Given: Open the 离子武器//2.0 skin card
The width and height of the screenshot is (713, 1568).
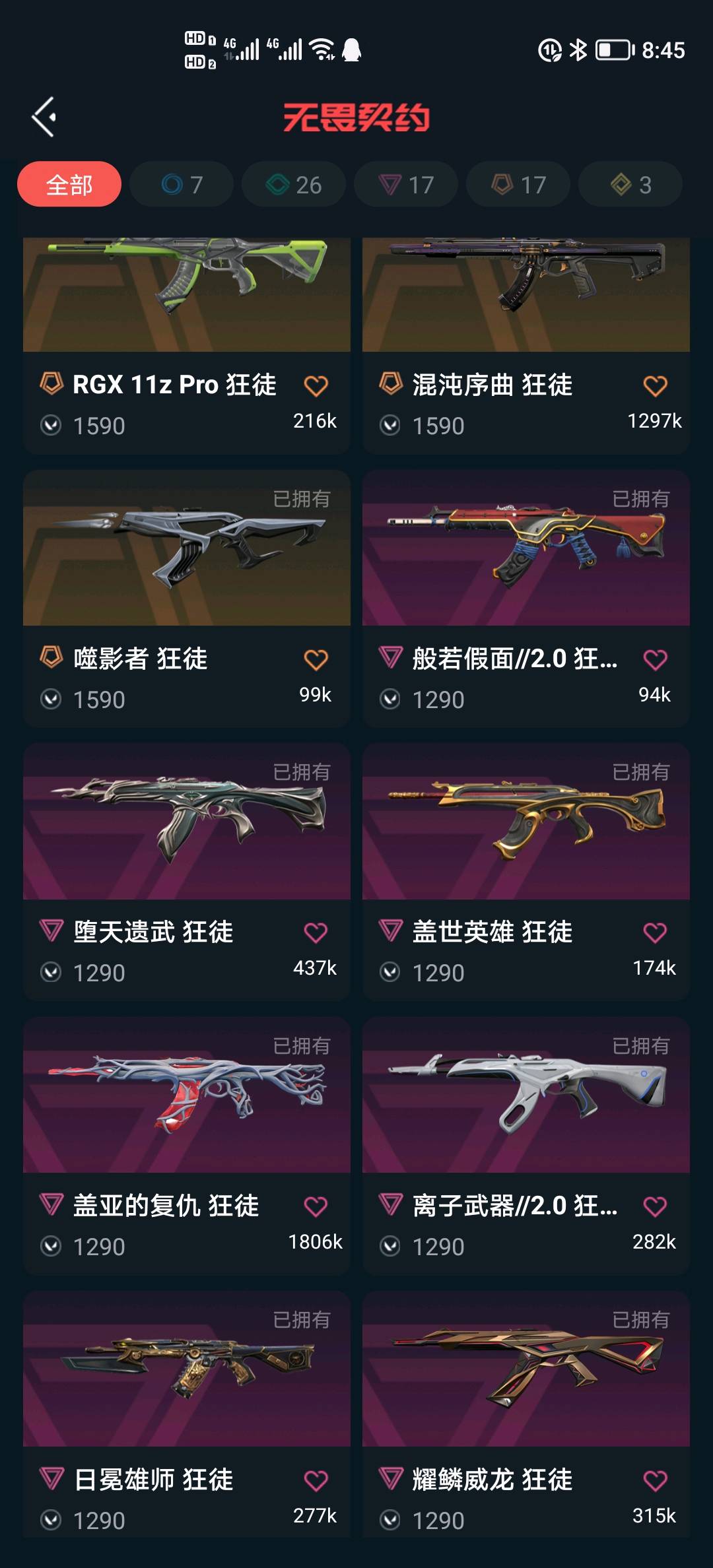Looking at the screenshot, I should (x=526, y=1146).
